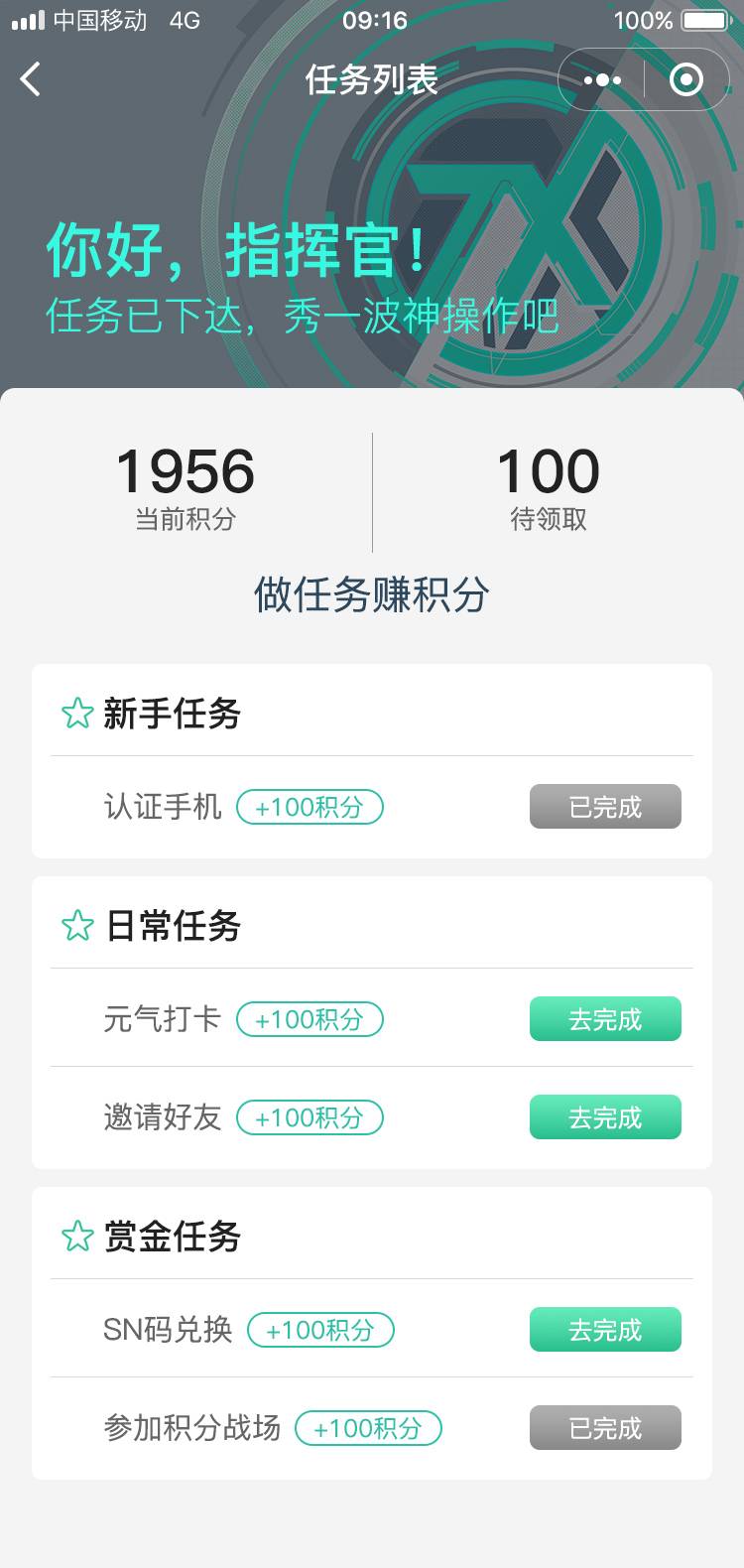Tap 去完成 for the 元气打卡 task
Image resolution: width=744 pixels, height=1568 pixels.
tap(605, 1019)
